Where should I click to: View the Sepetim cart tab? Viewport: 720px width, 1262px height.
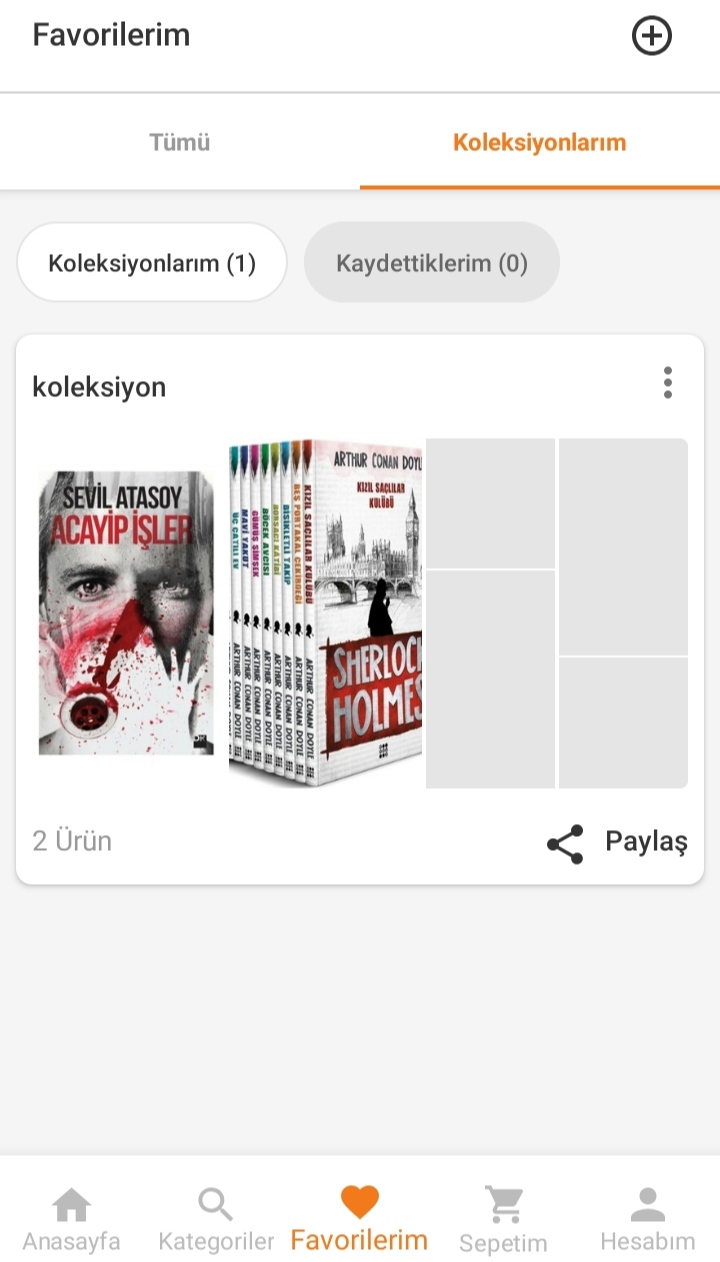(503, 1219)
